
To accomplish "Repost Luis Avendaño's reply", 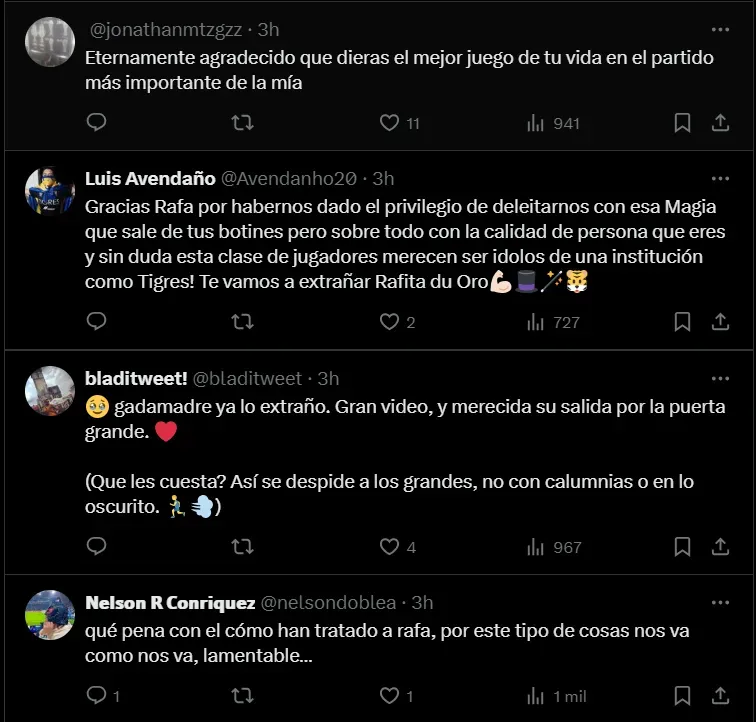I will coord(243,322).
